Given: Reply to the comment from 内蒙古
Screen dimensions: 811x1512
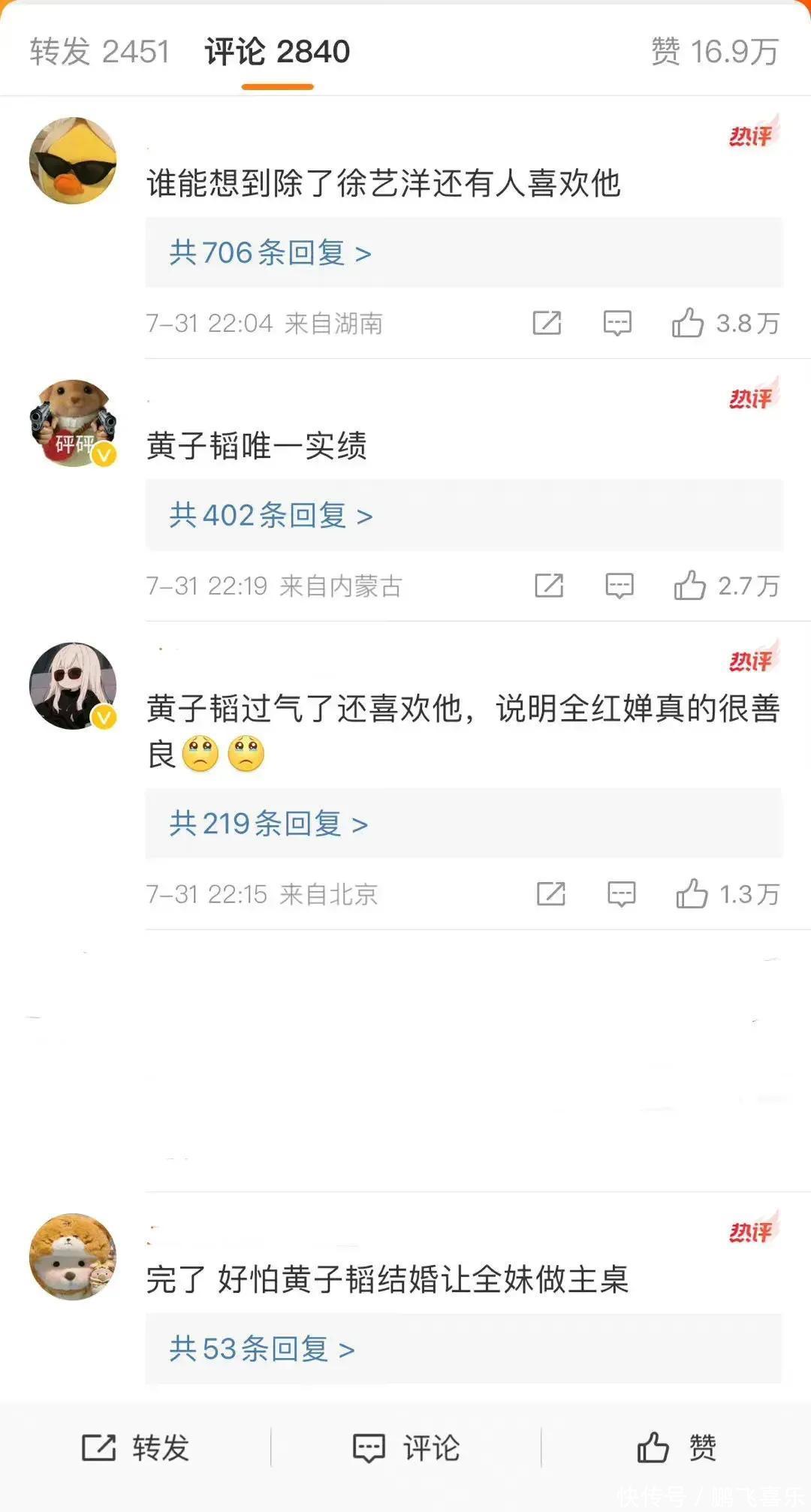Looking at the screenshot, I should tap(620, 586).
